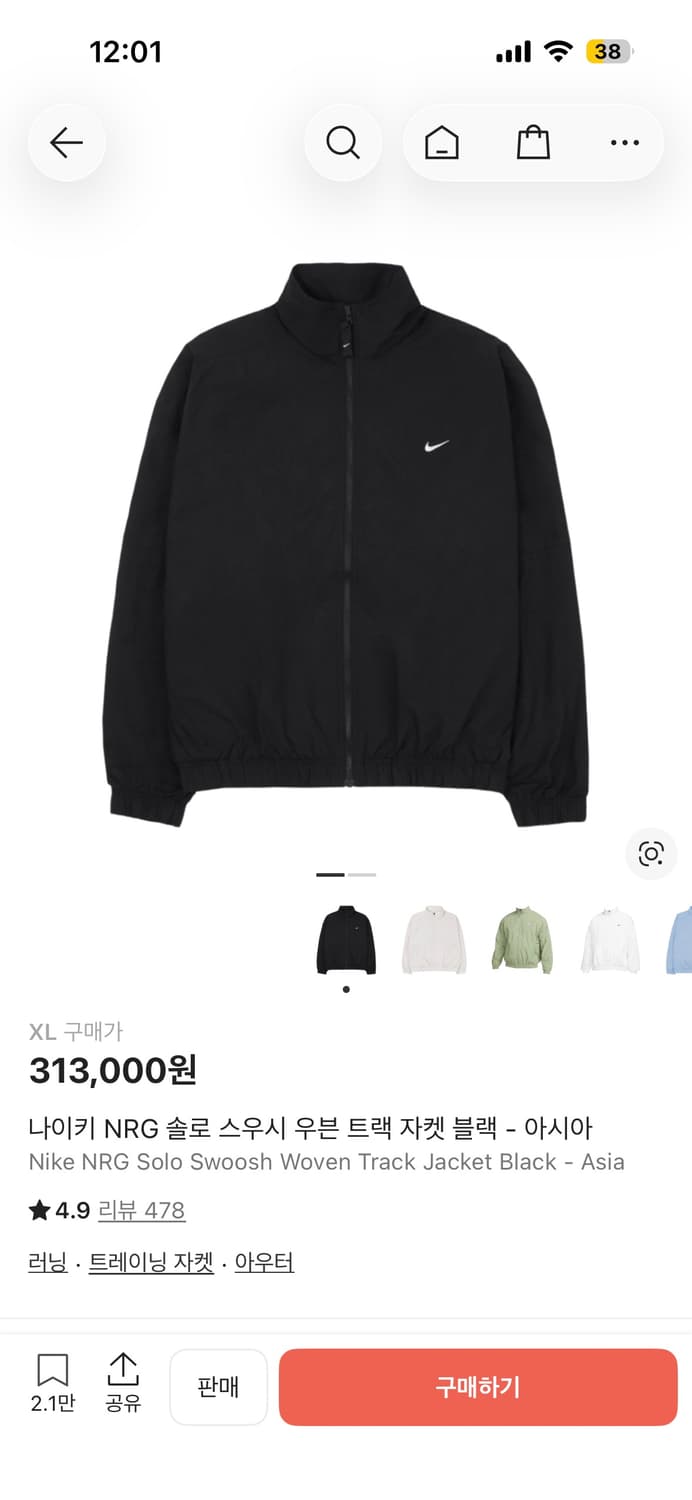The image size is (692, 1500).
Task: Open the 트레이닝 자켓 category link
Action: click(x=151, y=1263)
